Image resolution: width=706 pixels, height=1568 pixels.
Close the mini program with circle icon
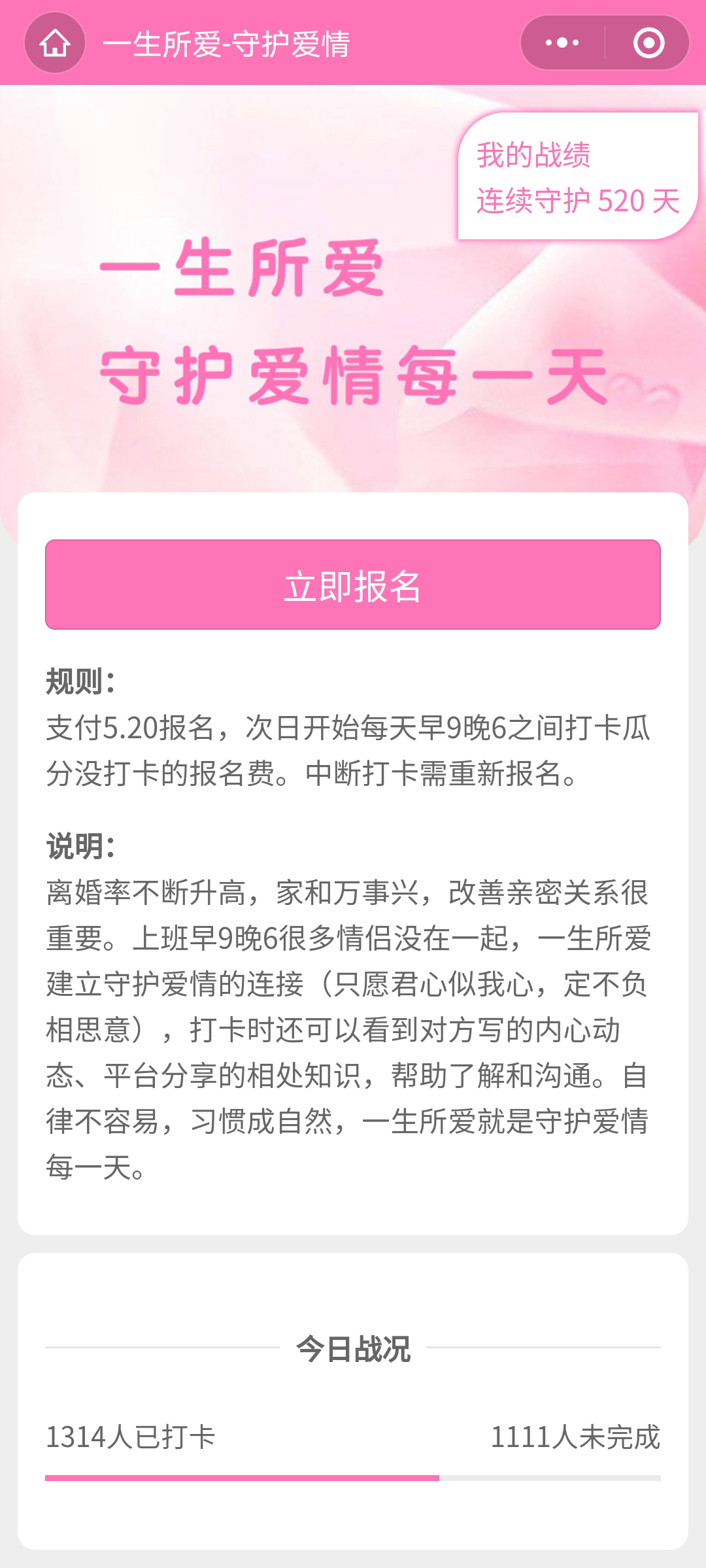point(648,43)
